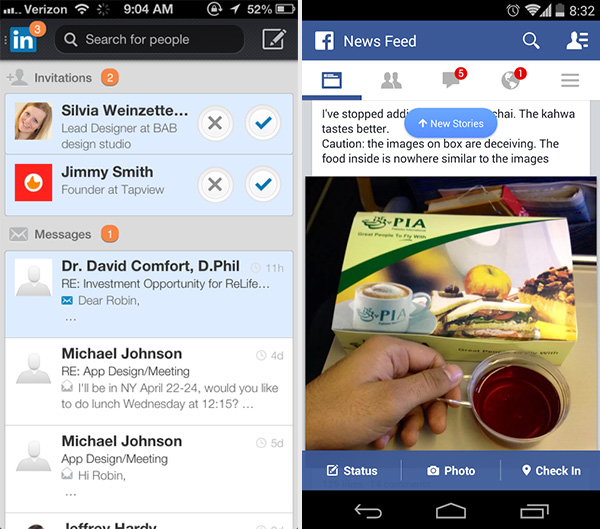Open the message from Dr. David Comfort
Screen dimensions: 600x529
click(x=150, y=293)
